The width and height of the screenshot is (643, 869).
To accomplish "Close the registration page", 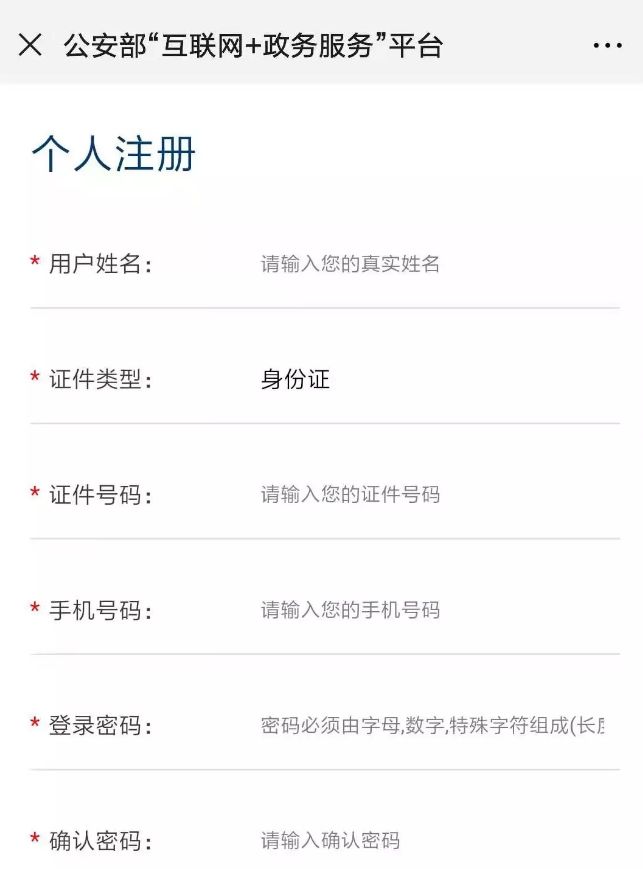I will point(30,44).
